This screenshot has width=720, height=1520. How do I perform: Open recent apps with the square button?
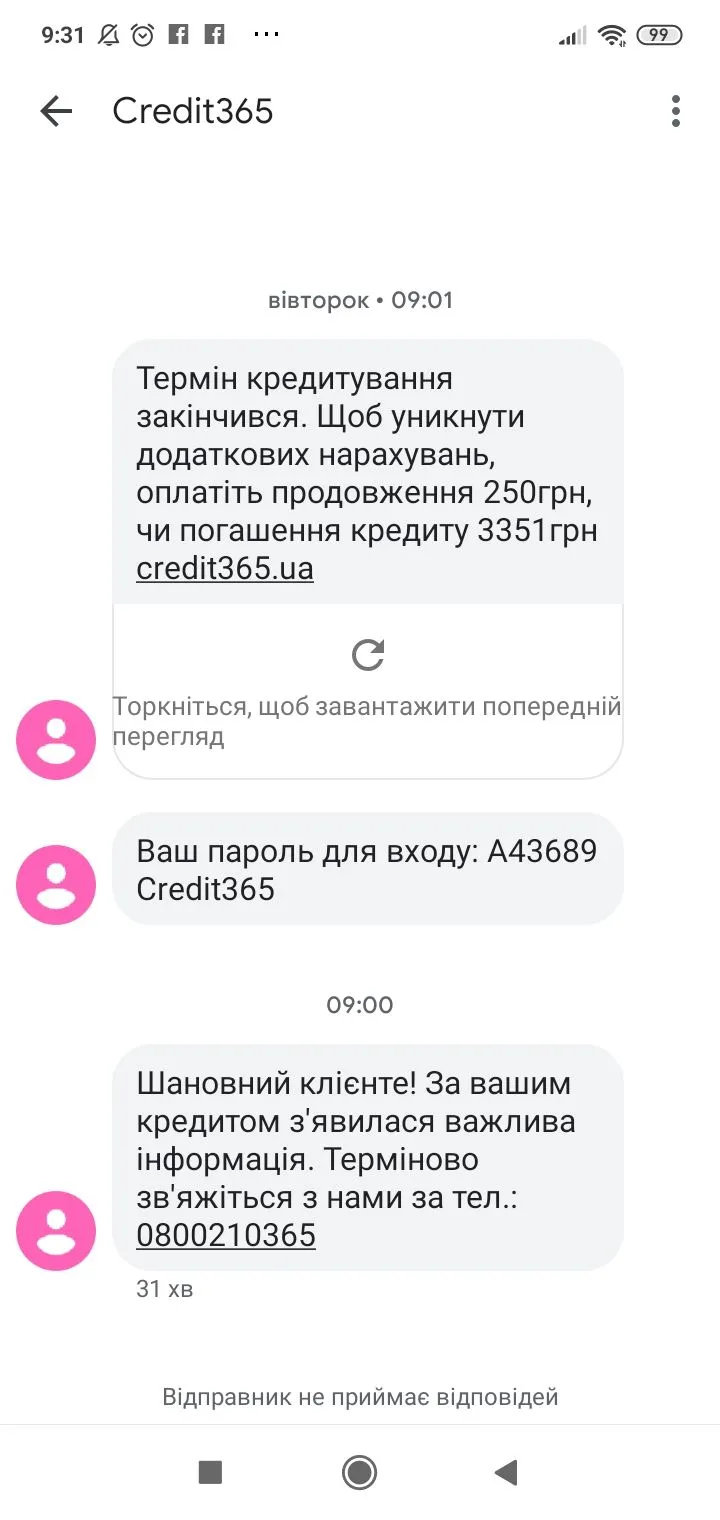coord(210,1472)
